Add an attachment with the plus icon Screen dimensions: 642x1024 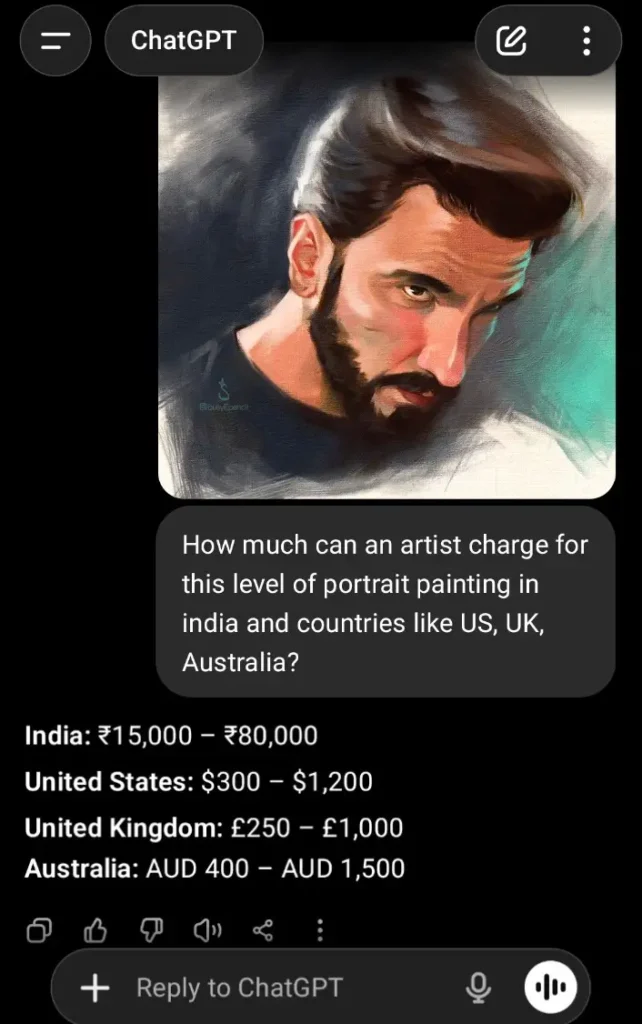[95, 988]
